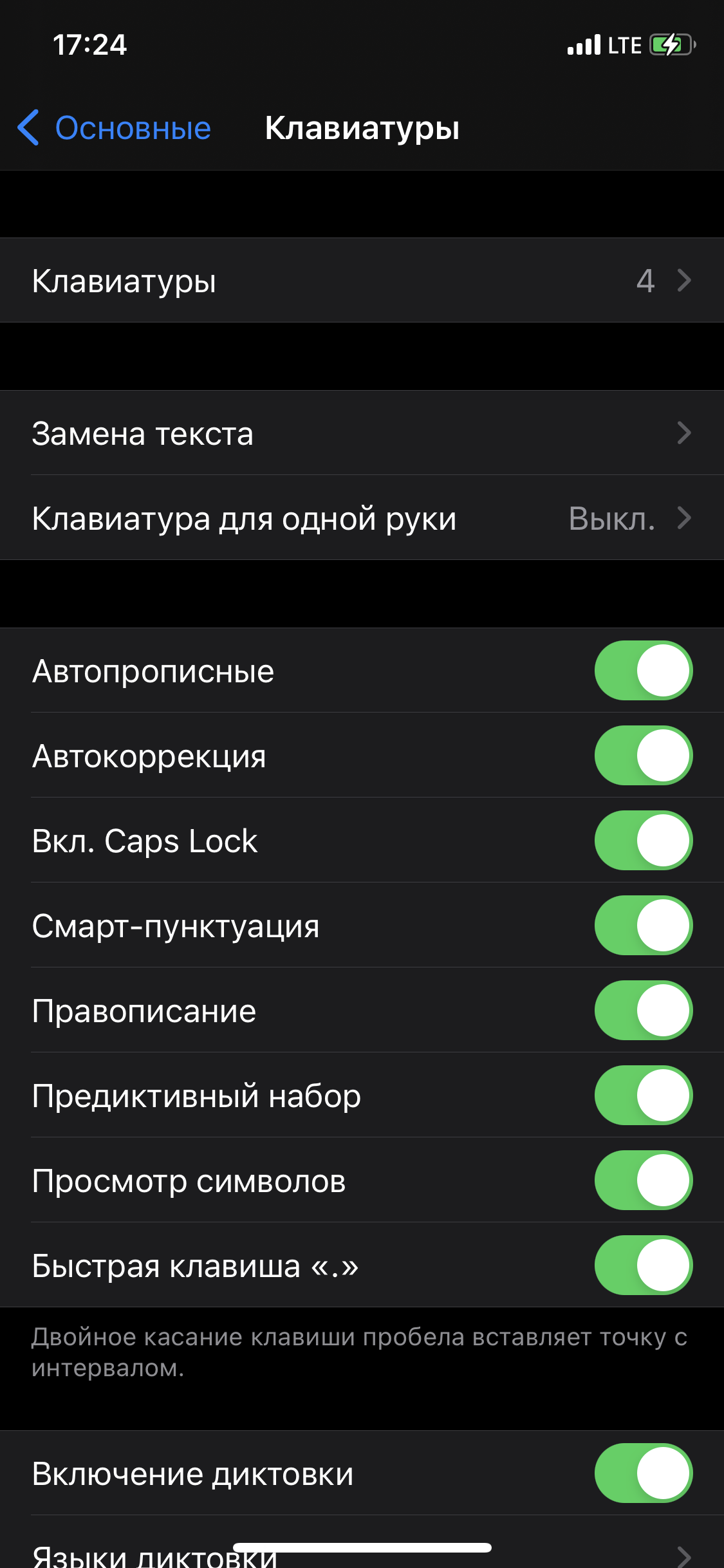Turn off Предиктивный набор

tap(643, 1095)
